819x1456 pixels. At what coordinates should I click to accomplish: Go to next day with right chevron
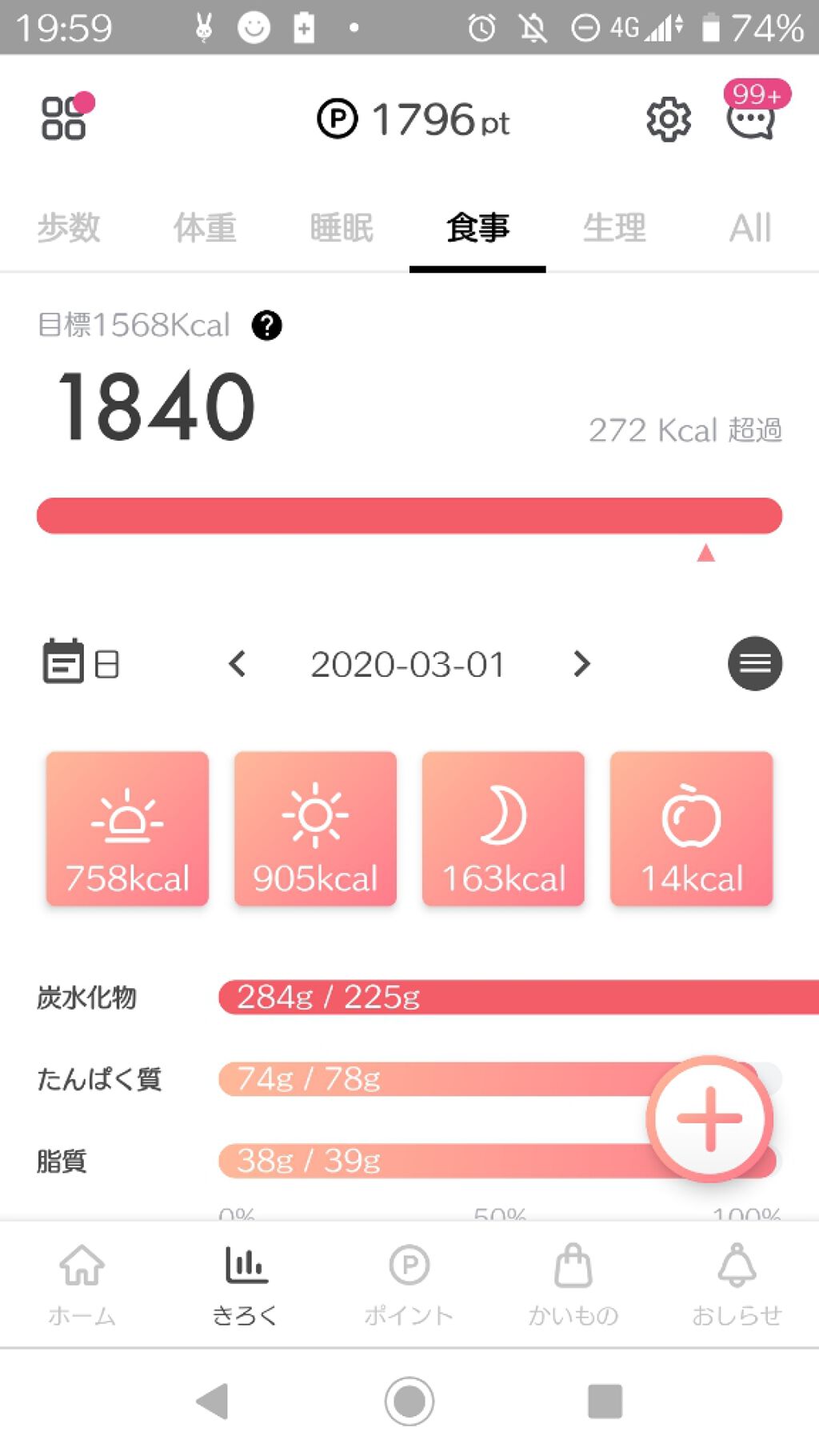click(x=581, y=663)
